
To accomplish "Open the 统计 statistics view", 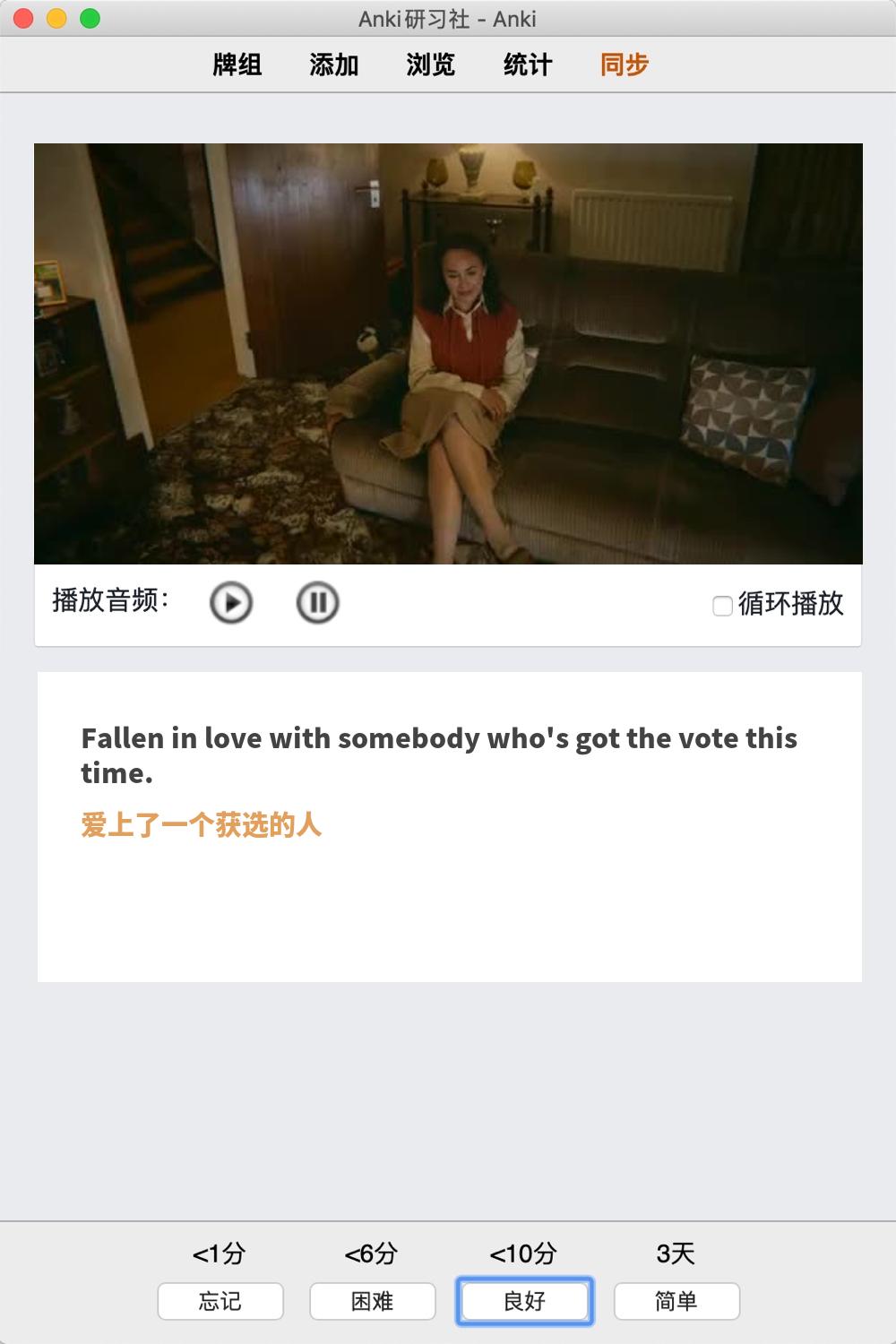I will coord(527,65).
